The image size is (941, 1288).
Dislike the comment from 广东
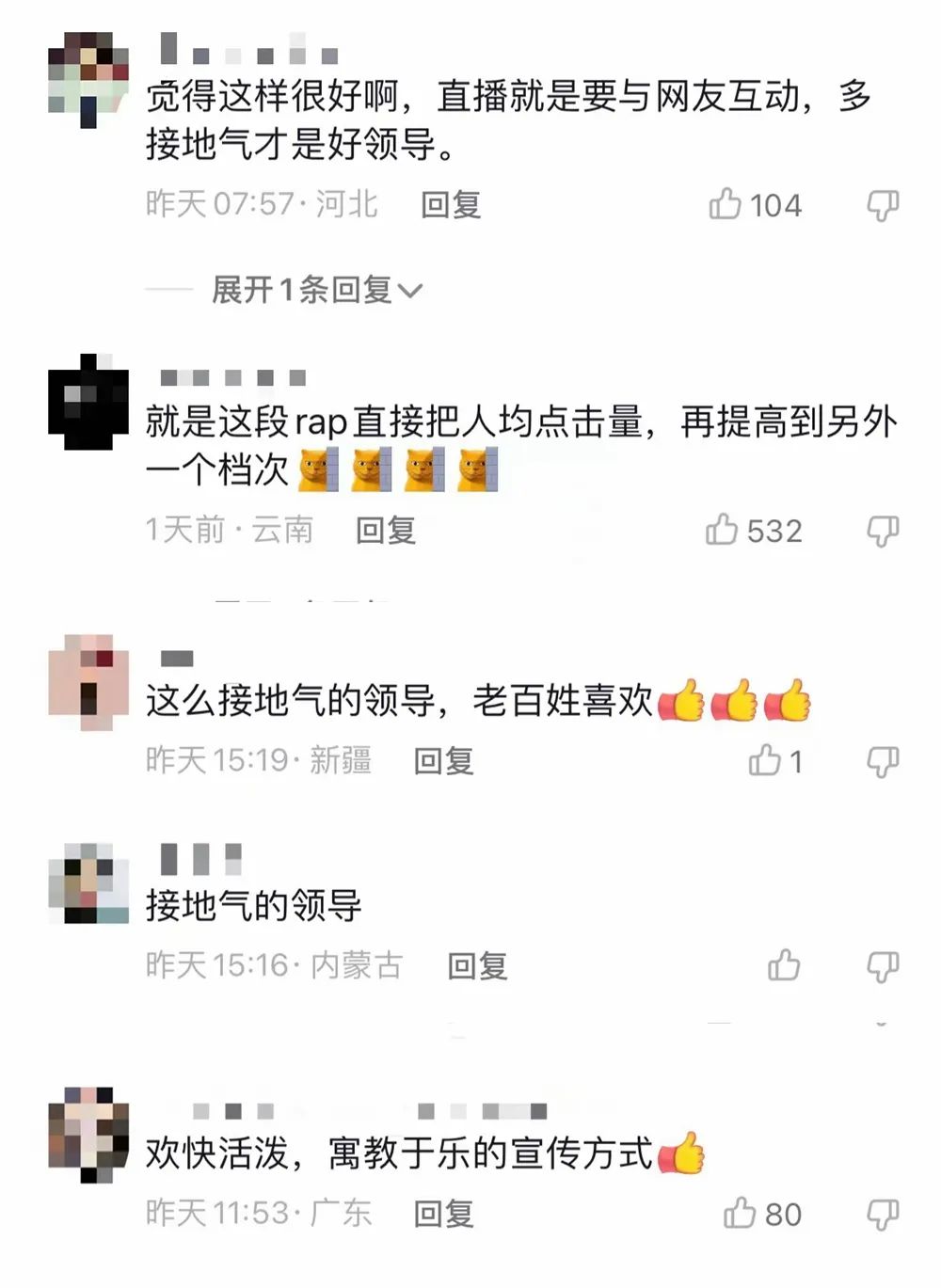pyautogui.click(x=882, y=1215)
